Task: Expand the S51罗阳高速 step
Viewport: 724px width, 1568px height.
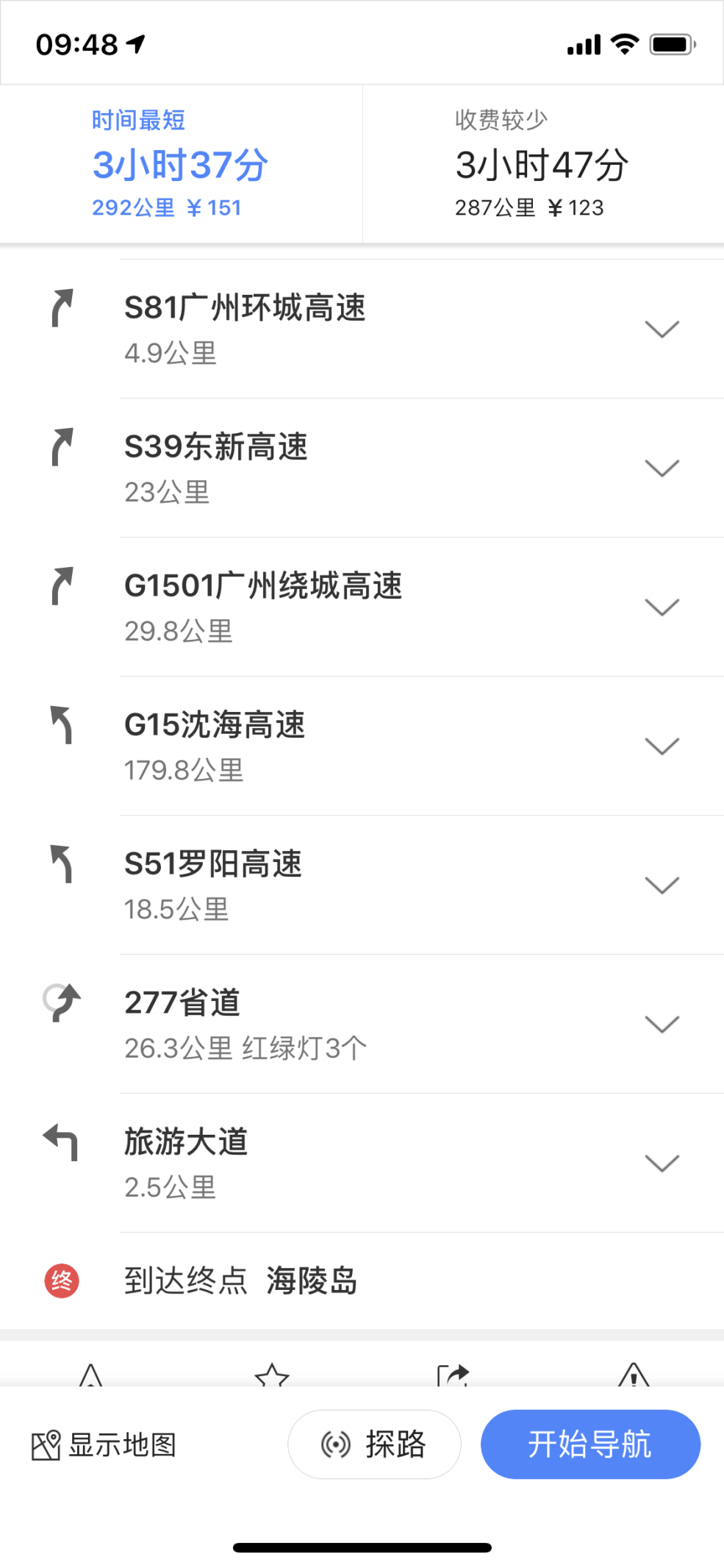Action: [x=662, y=885]
